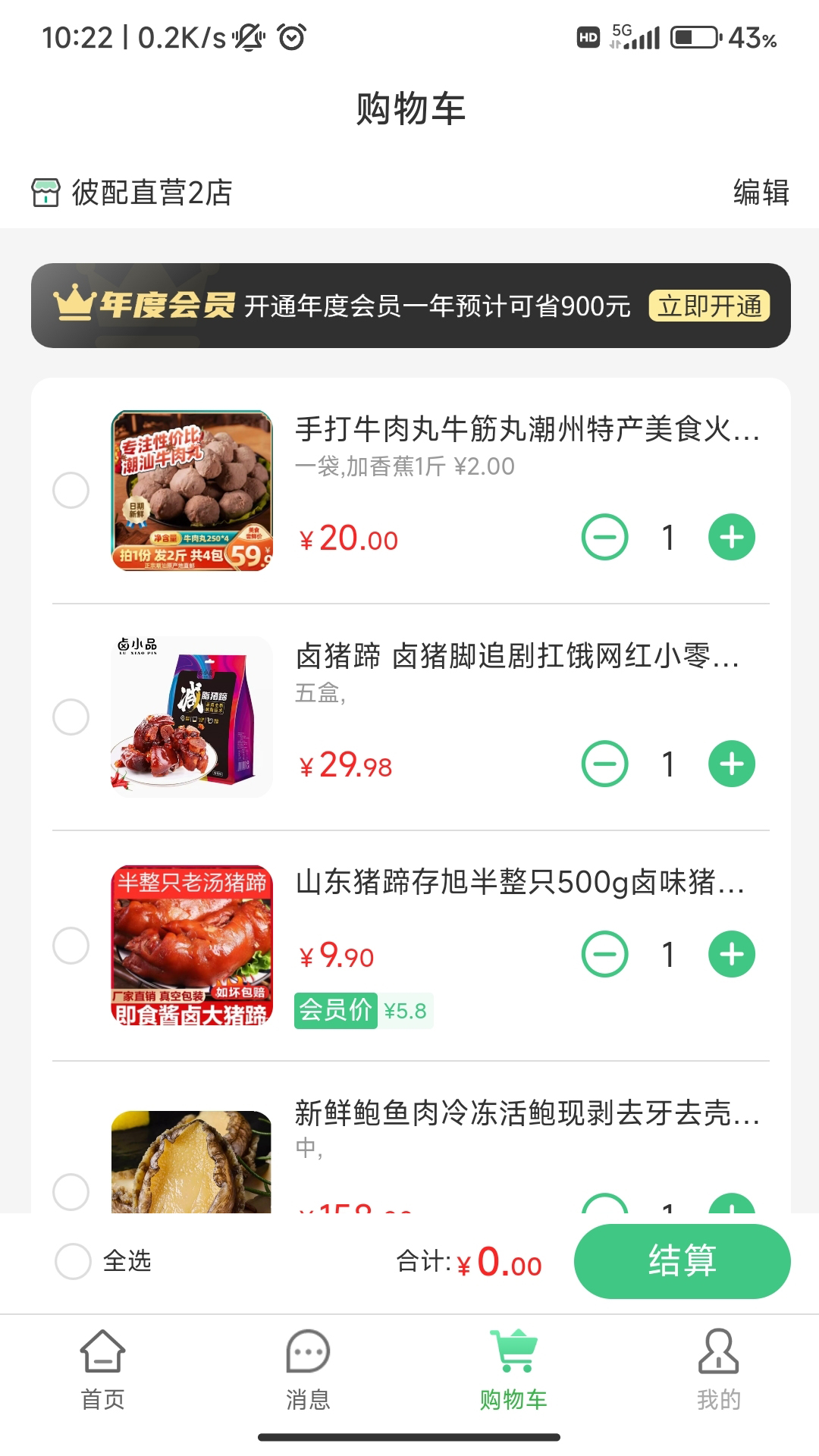Select the 卤猪蹄 item checkbox

point(71,717)
